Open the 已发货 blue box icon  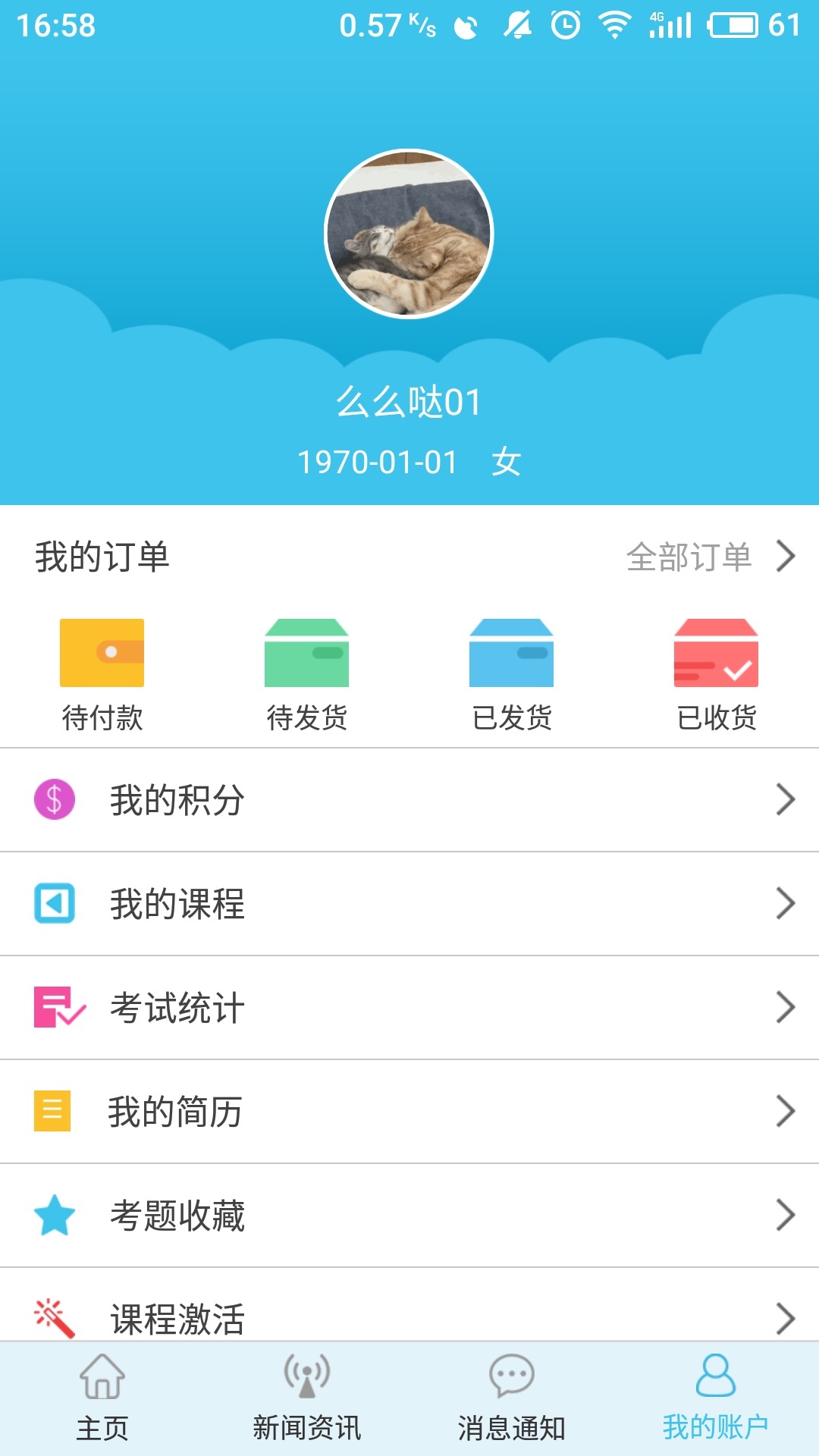(511, 654)
